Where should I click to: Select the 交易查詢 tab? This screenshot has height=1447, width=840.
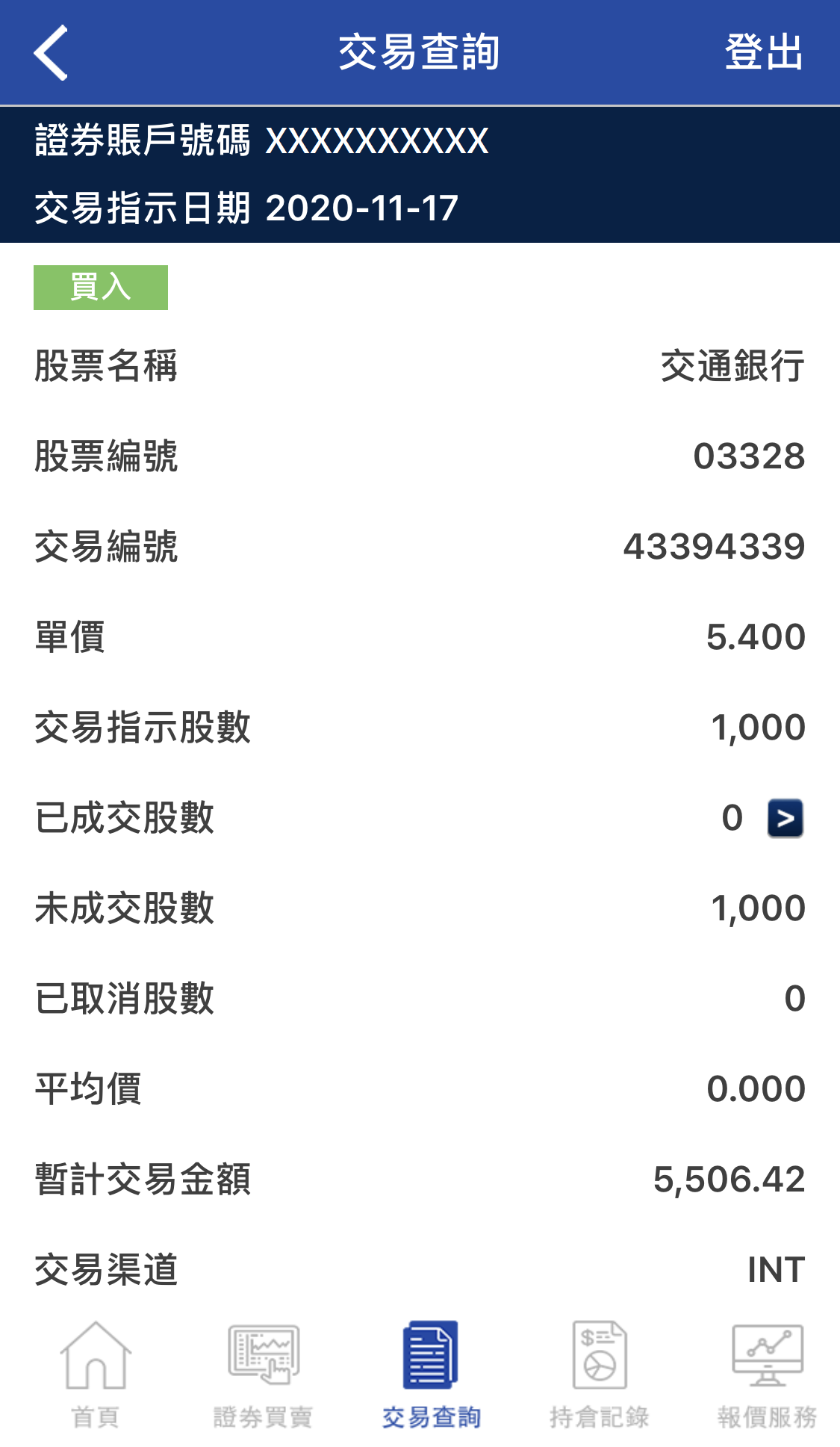click(x=431, y=1375)
